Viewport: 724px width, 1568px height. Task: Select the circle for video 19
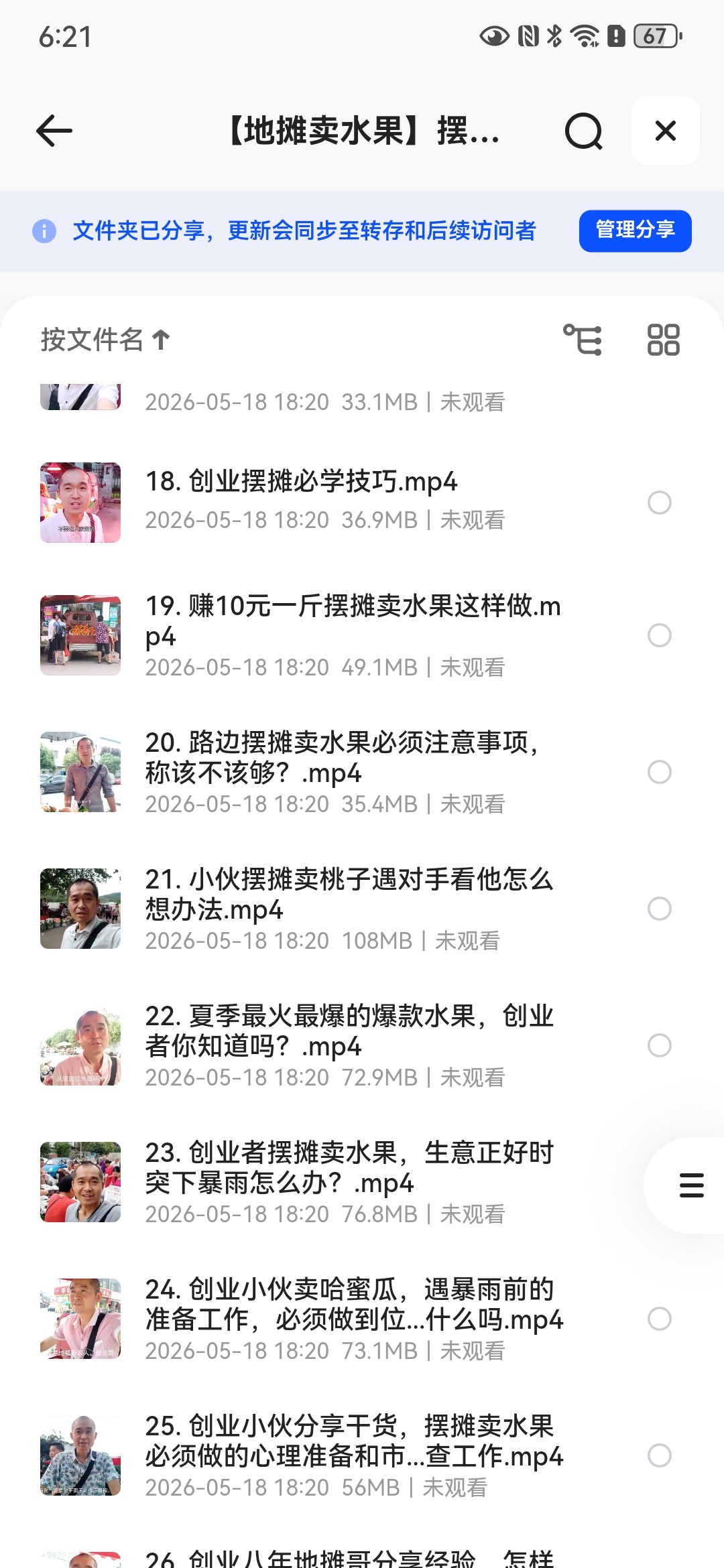point(660,635)
